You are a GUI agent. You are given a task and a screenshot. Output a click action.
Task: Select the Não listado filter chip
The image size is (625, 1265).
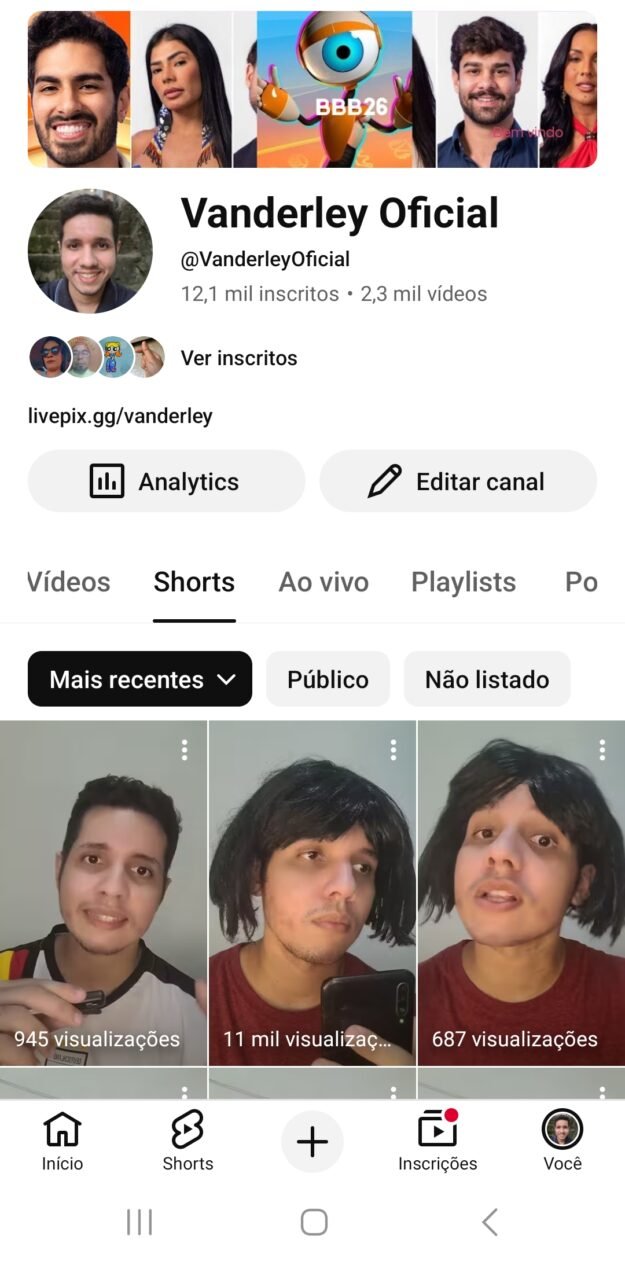tap(487, 679)
